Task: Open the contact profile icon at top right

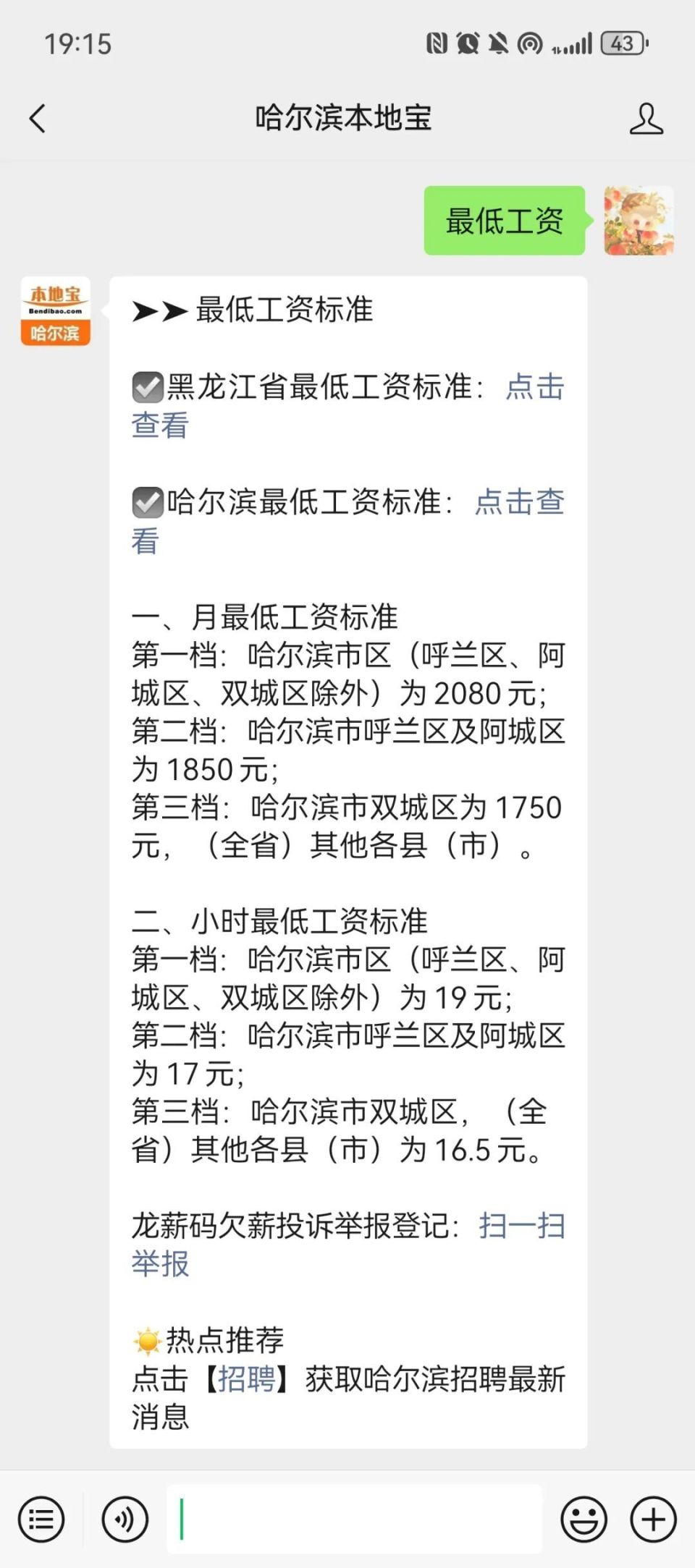Action: coord(648,119)
